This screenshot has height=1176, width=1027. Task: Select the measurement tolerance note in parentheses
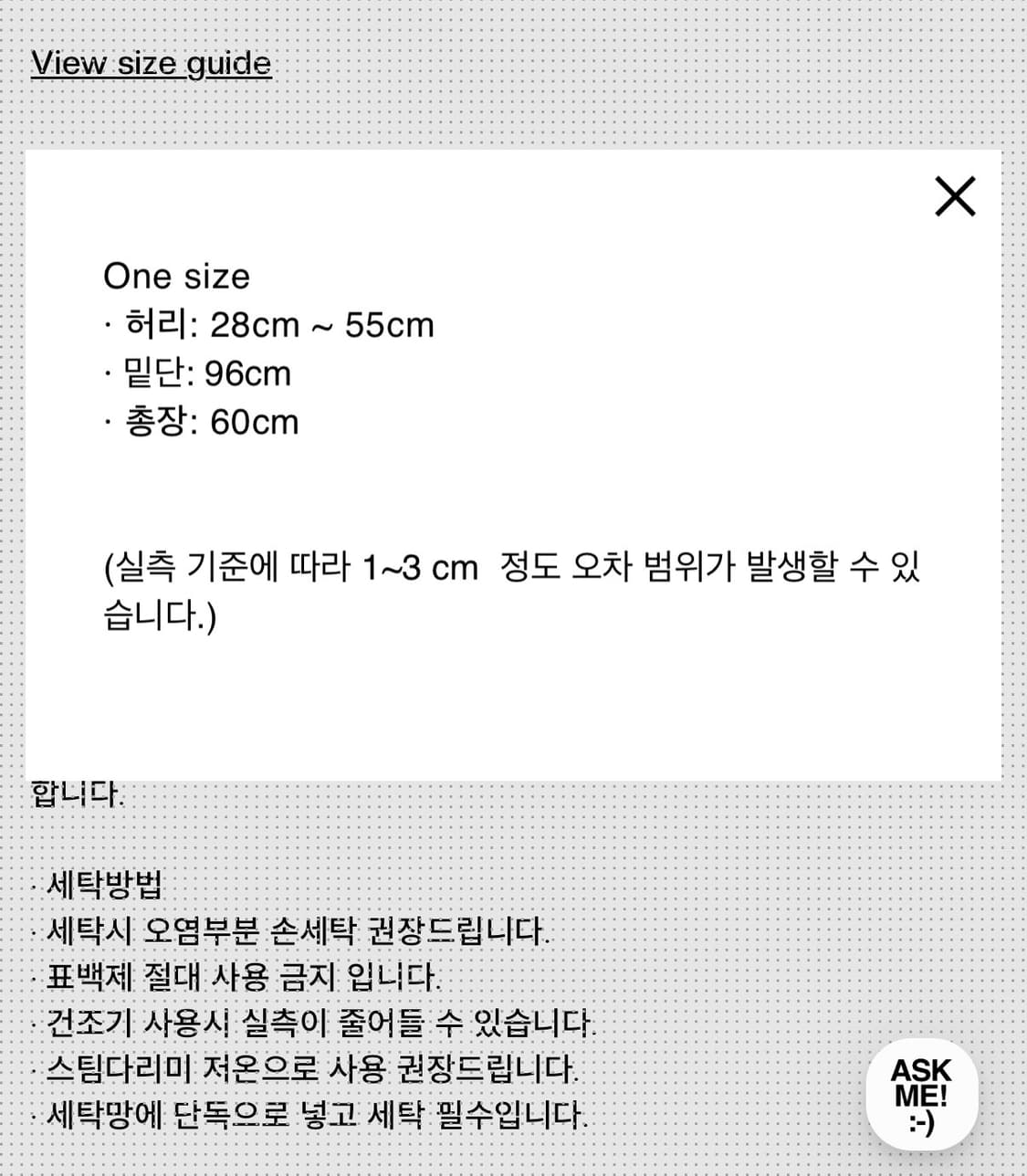[511, 589]
